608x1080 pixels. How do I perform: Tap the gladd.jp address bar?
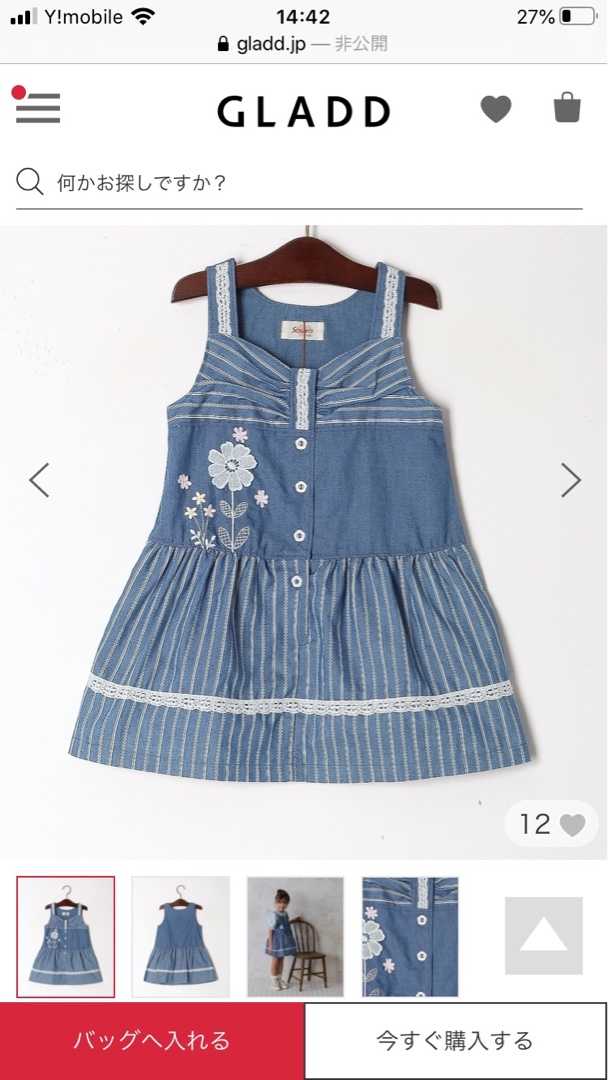click(x=303, y=44)
